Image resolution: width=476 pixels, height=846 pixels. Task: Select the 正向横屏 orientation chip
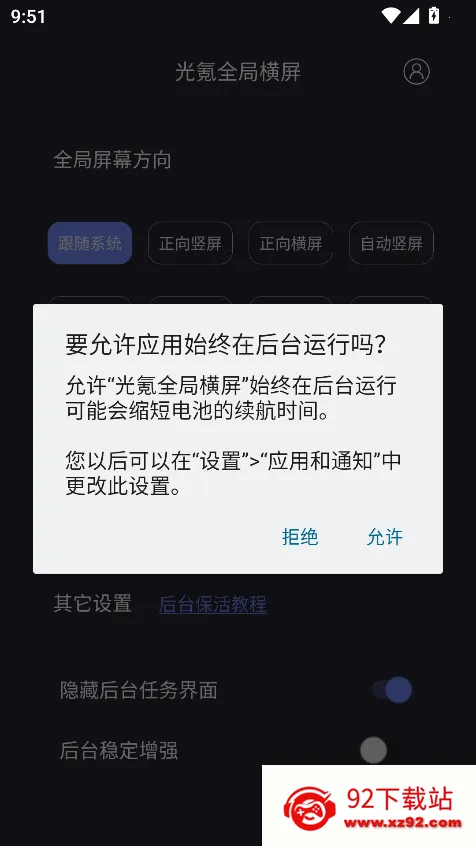click(291, 243)
